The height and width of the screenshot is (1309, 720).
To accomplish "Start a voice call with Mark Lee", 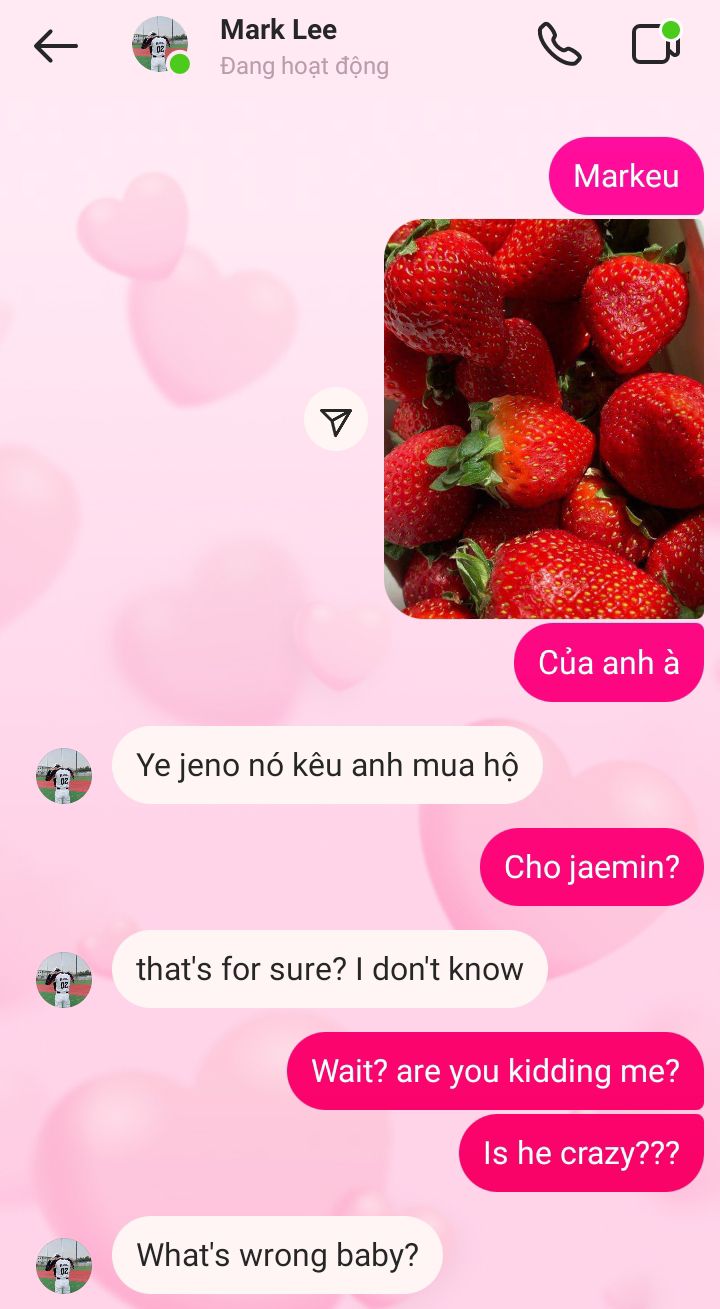I will pyautogui.click(x=559, y=45).
